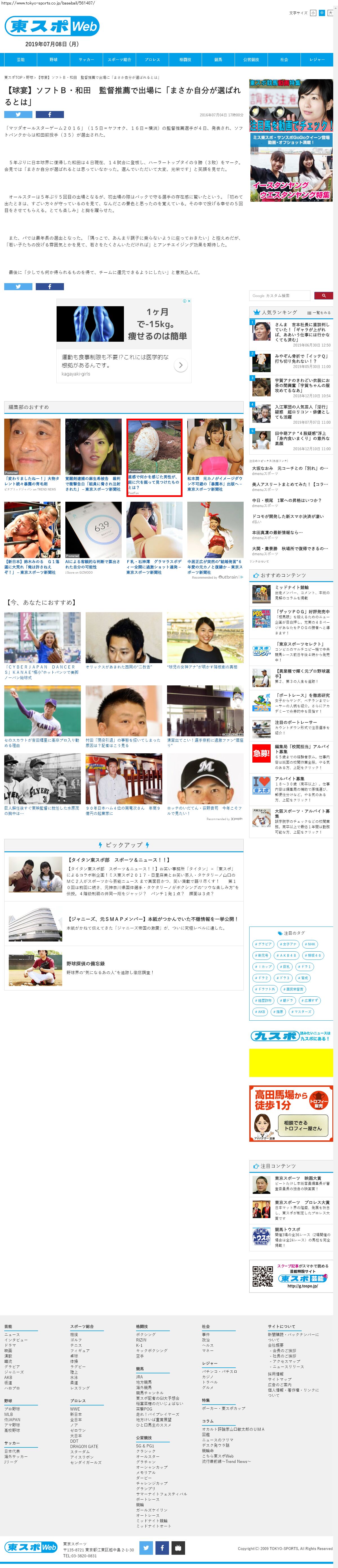Screen dimensions: 338x1568
Task: Select the 競馬 navigation tab
Action: (x=218, y=60)
